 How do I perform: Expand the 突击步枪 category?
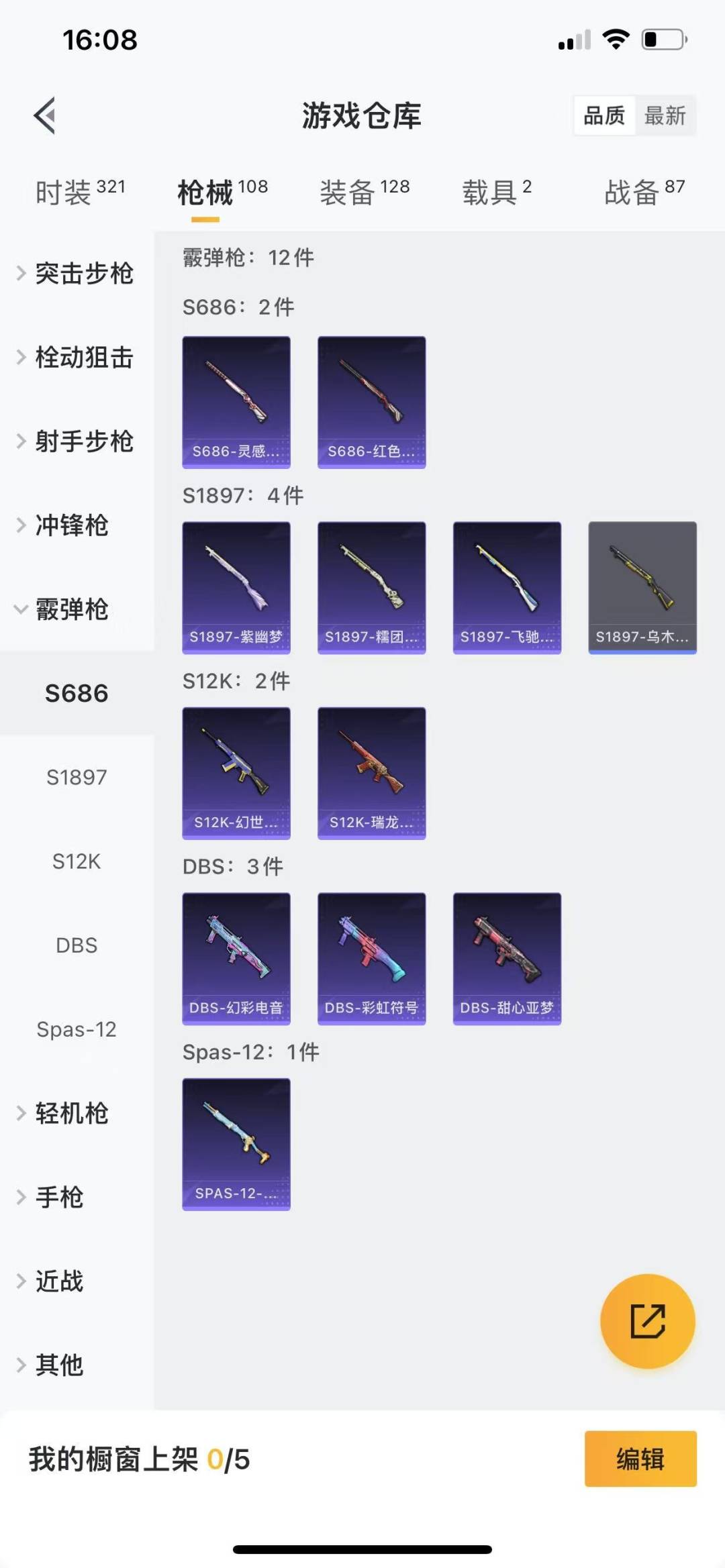(x=75, y=274)
